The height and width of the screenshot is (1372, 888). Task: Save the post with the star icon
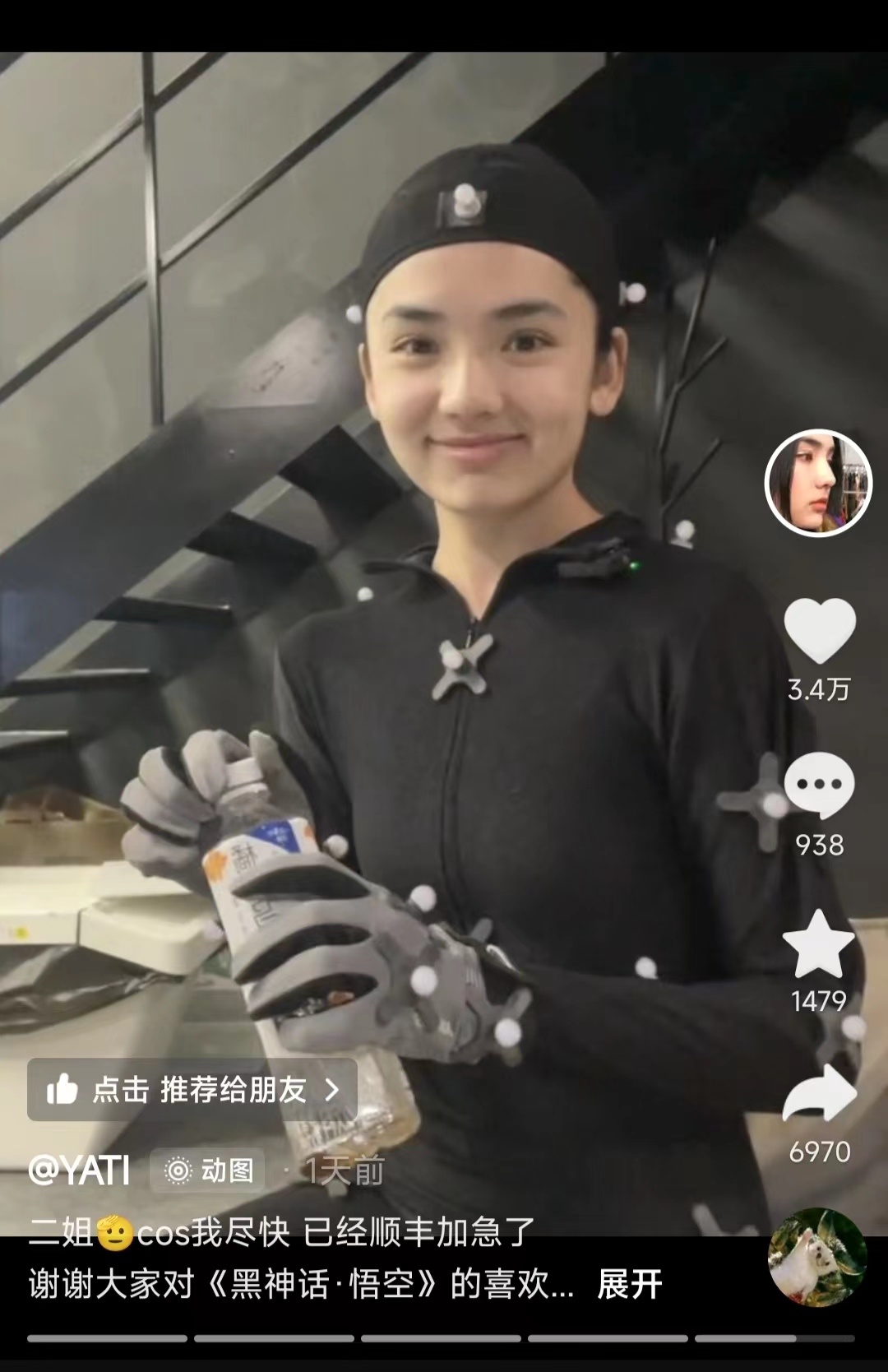(819, 944)
